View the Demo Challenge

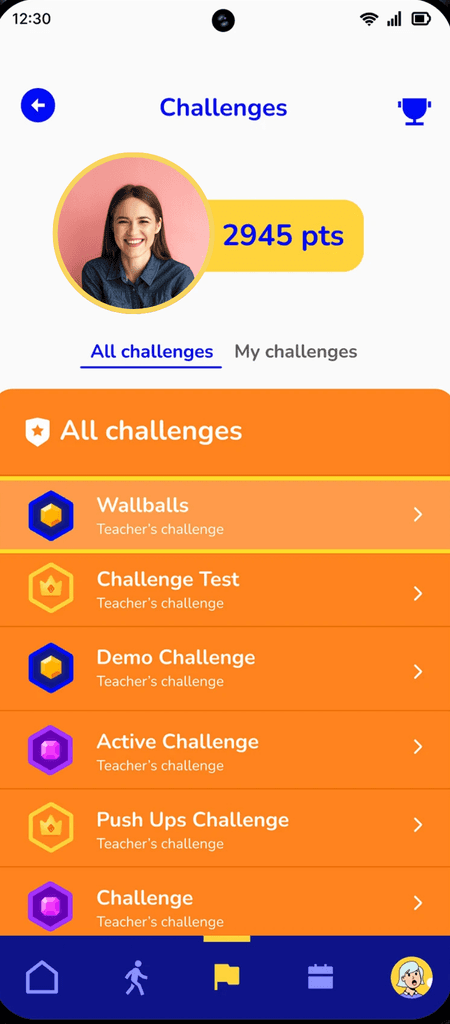(x=225, y=669)
